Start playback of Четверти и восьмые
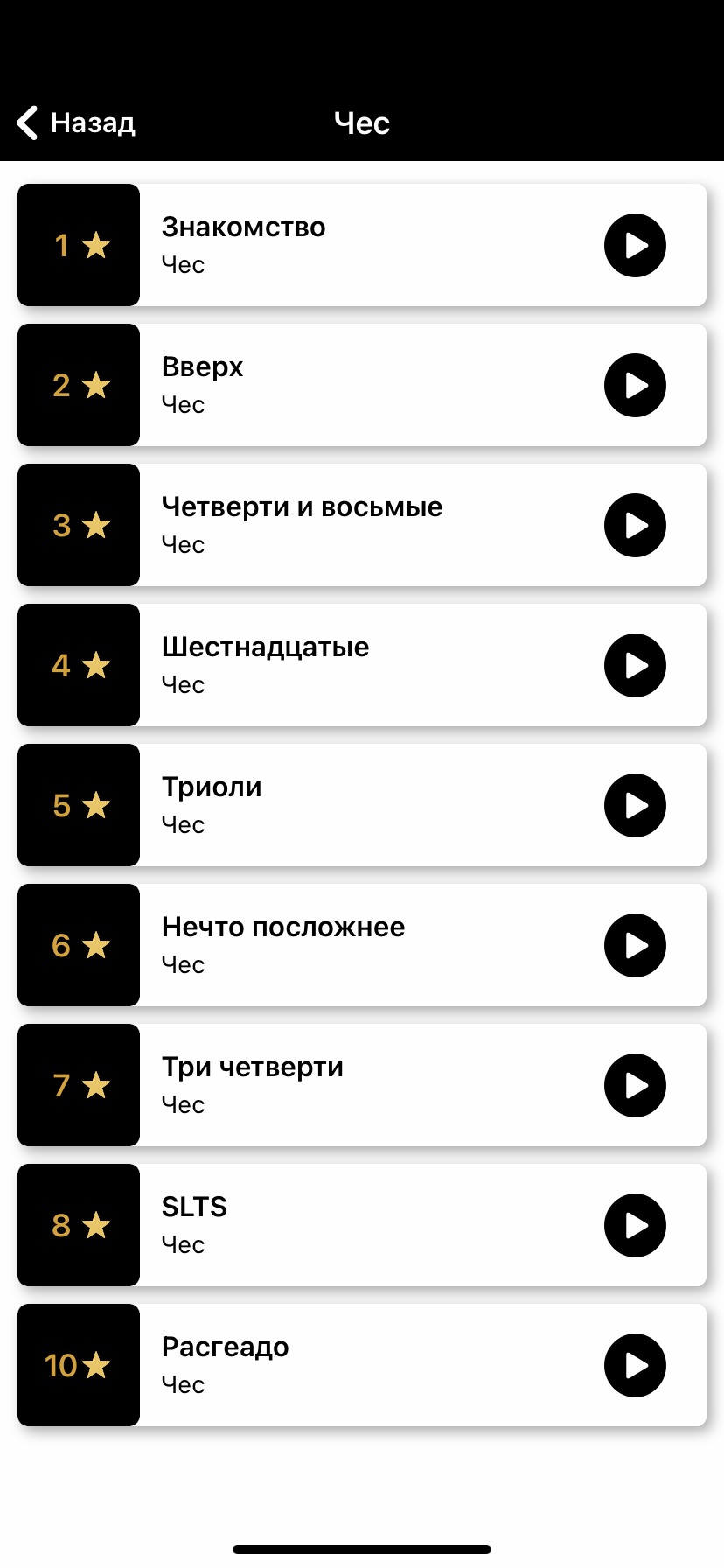 [635, 525]
